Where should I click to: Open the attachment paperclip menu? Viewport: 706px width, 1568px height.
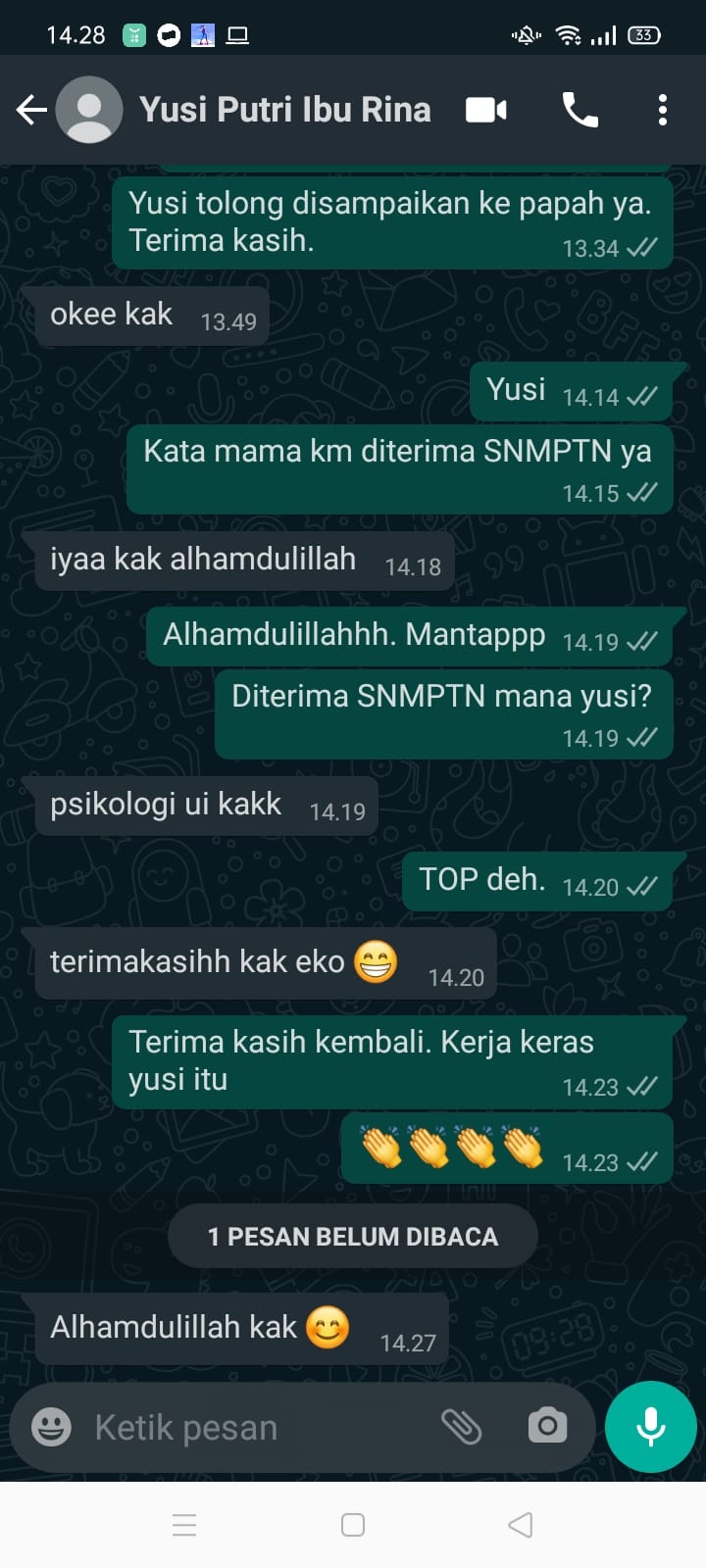click(x=461, y=1427)
